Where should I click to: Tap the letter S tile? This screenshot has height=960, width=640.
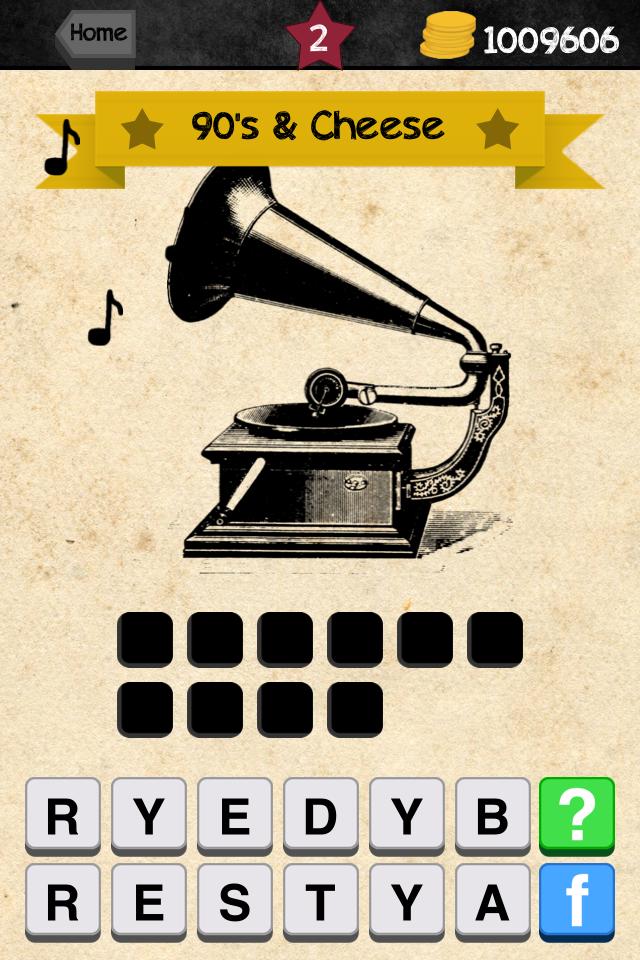point(234,903)
